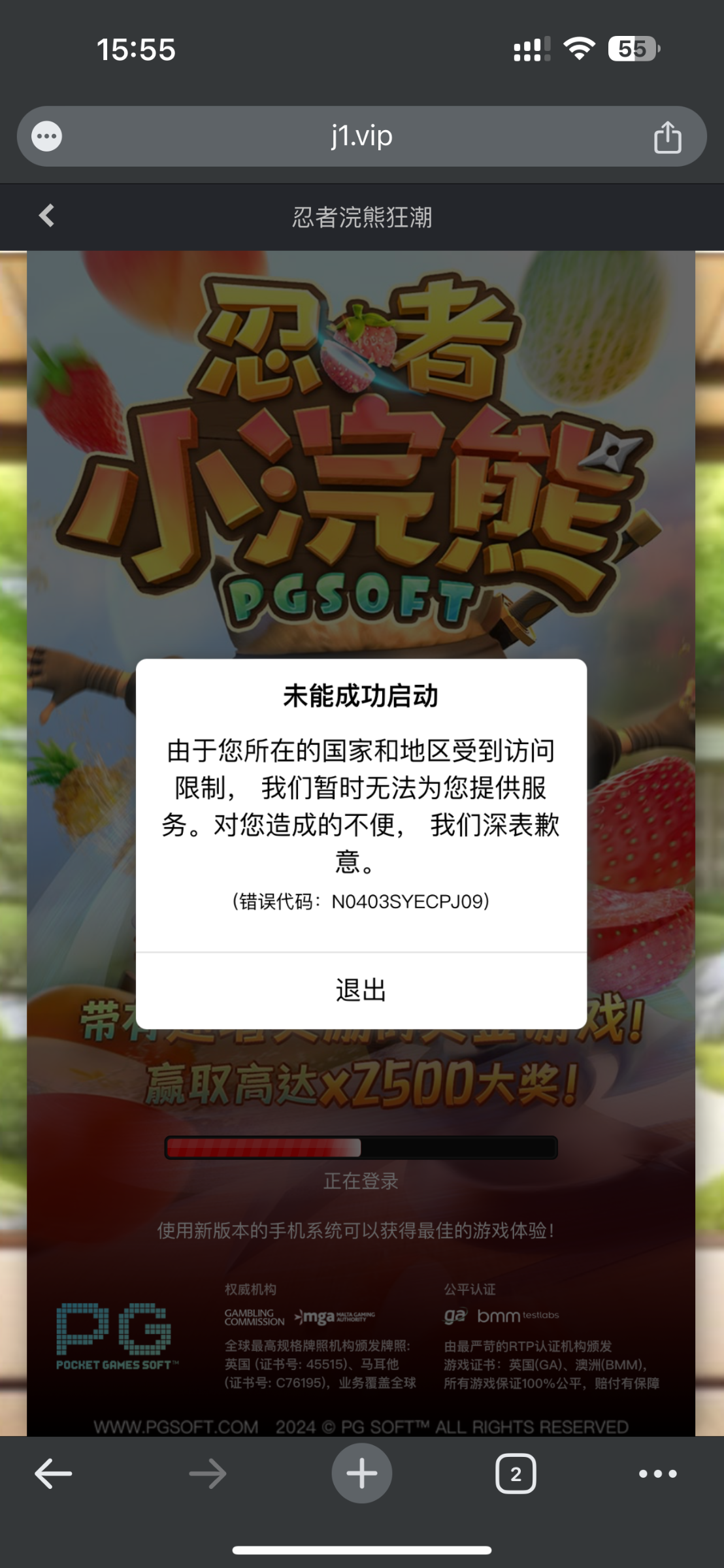
Task: Open the browser's more options menu
Action: pyautogui.click(x=657, y=1474)
